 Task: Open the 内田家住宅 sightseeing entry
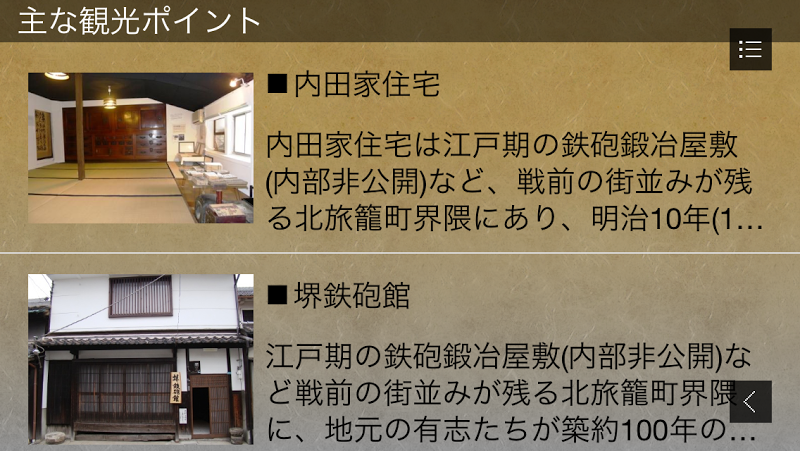tap(400, 150)
